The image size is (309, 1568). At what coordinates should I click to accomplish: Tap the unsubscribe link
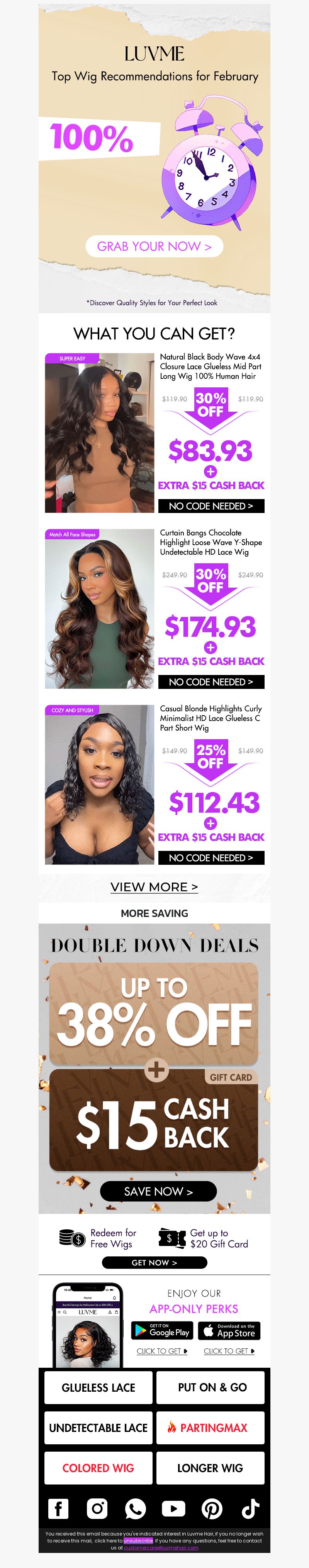click(x=138, y=1541)
